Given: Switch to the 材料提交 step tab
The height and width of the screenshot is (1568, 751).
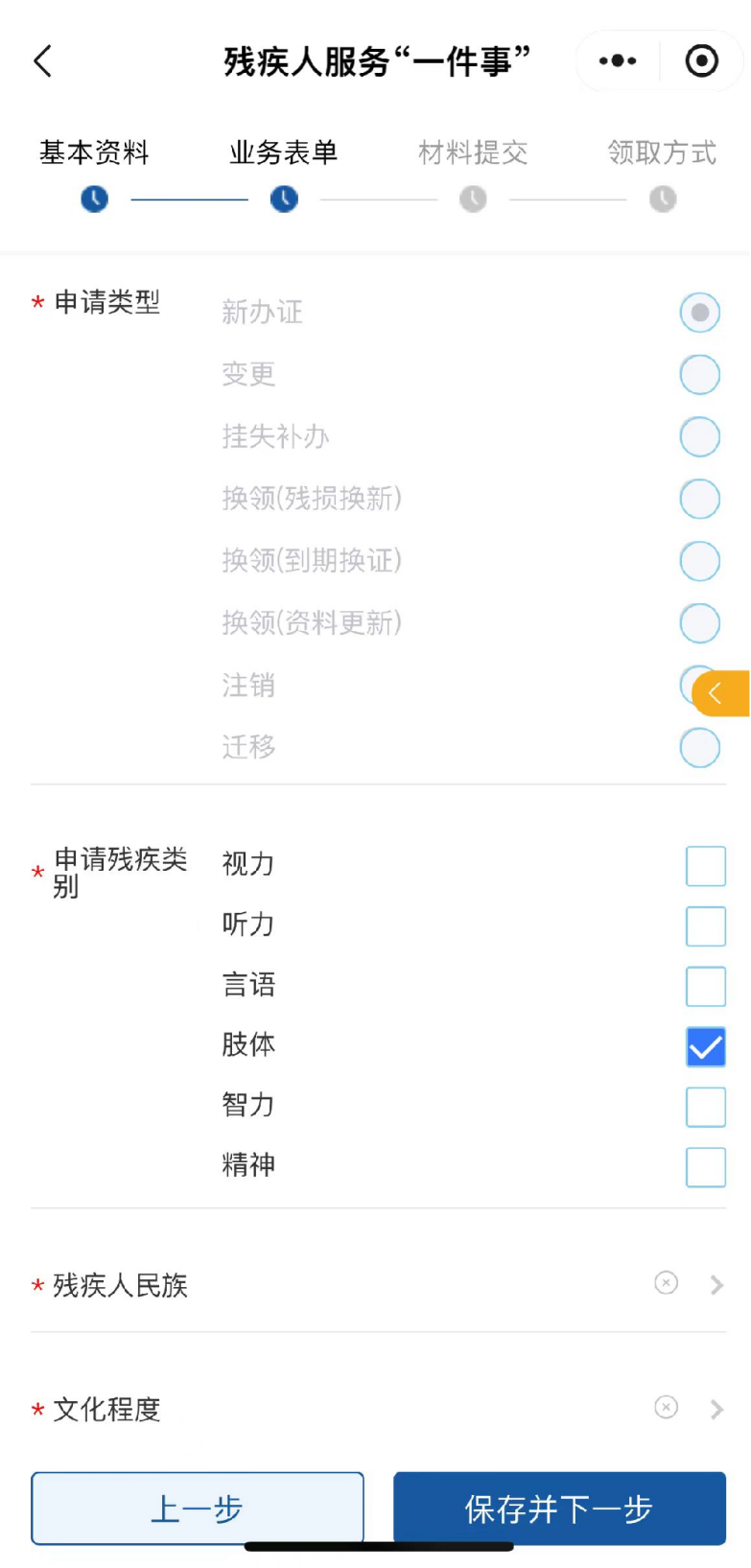Looking at the screenshot, I should click(473, 153).
